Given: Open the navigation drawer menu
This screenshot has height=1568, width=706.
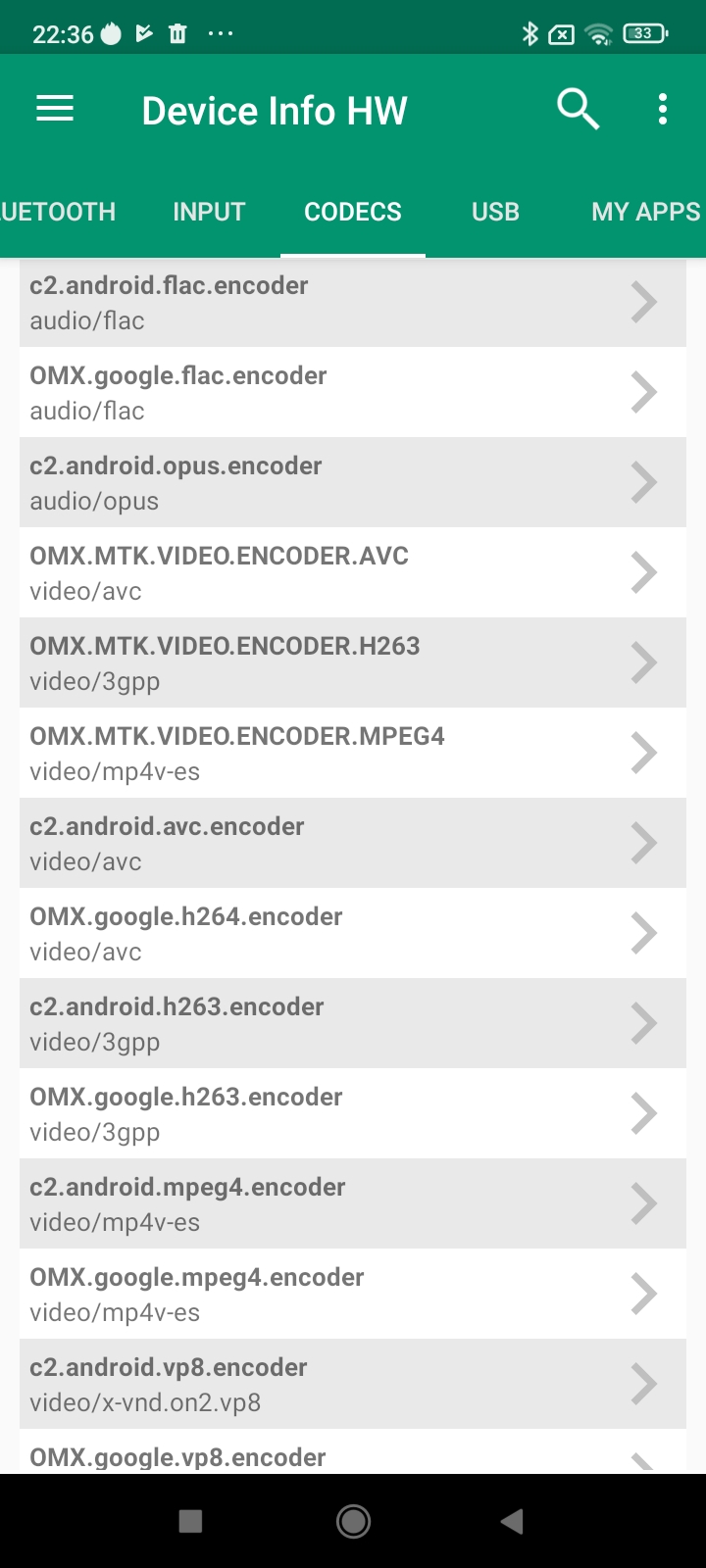Looking at the screenshot, I should point(55,109).
